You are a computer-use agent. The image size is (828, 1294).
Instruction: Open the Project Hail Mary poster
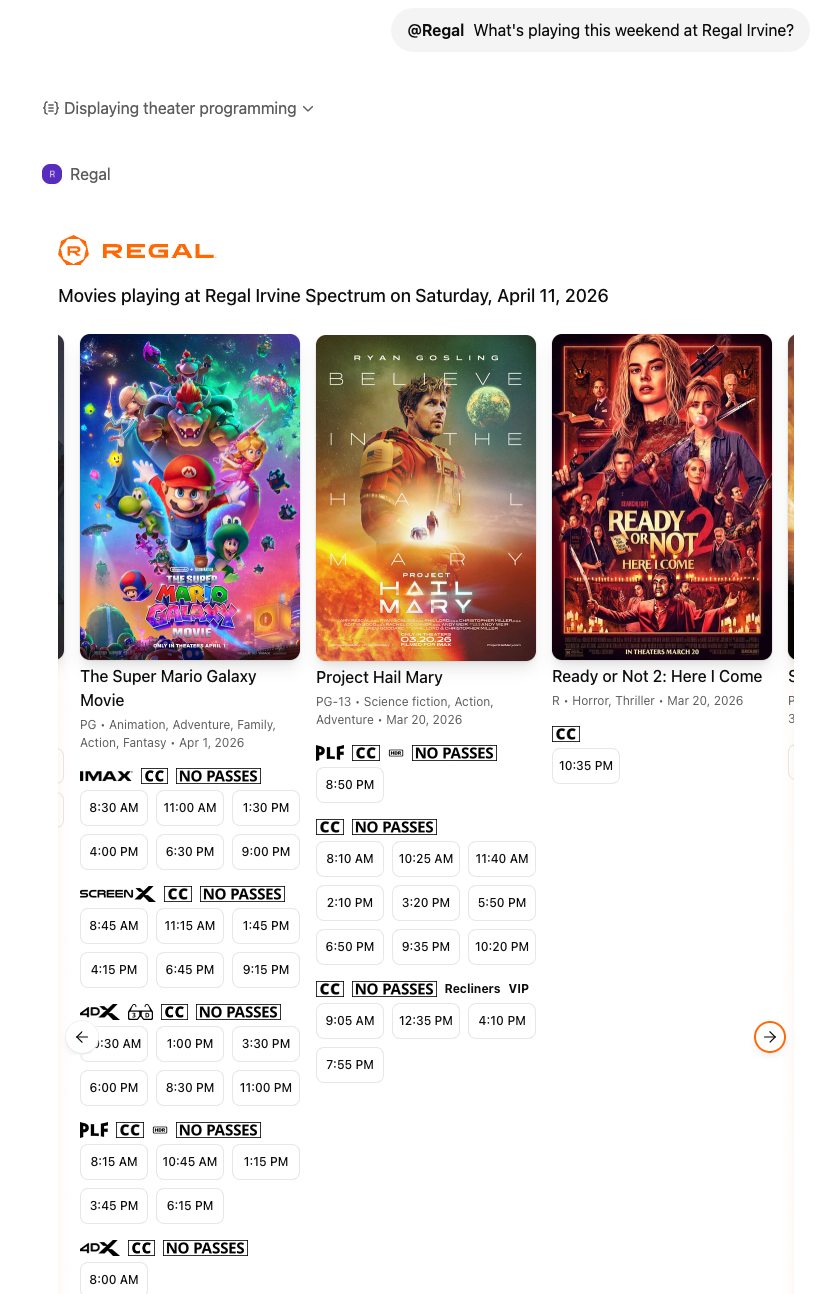[x=426, y=496]
